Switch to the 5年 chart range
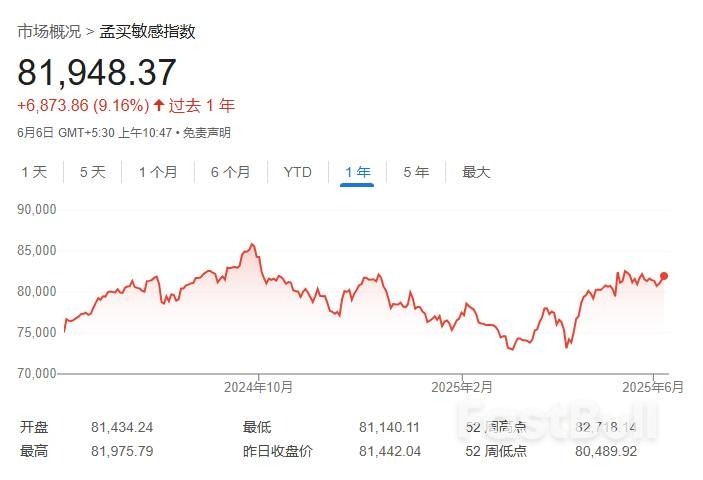 pos(416,172)
